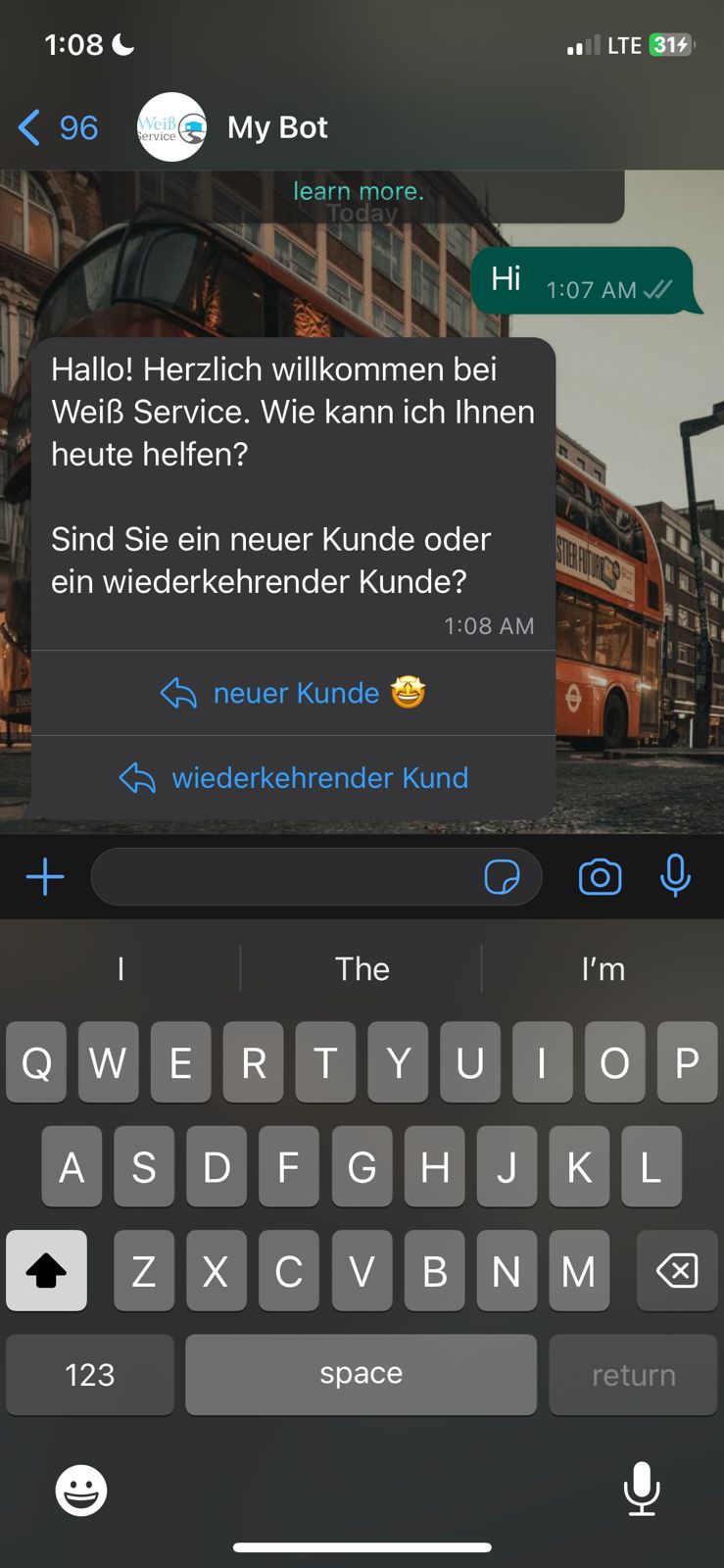The height and width of the screenshot is (1568, 724).
Task: Activate the shift key
Action: [x=46, y=1271]
